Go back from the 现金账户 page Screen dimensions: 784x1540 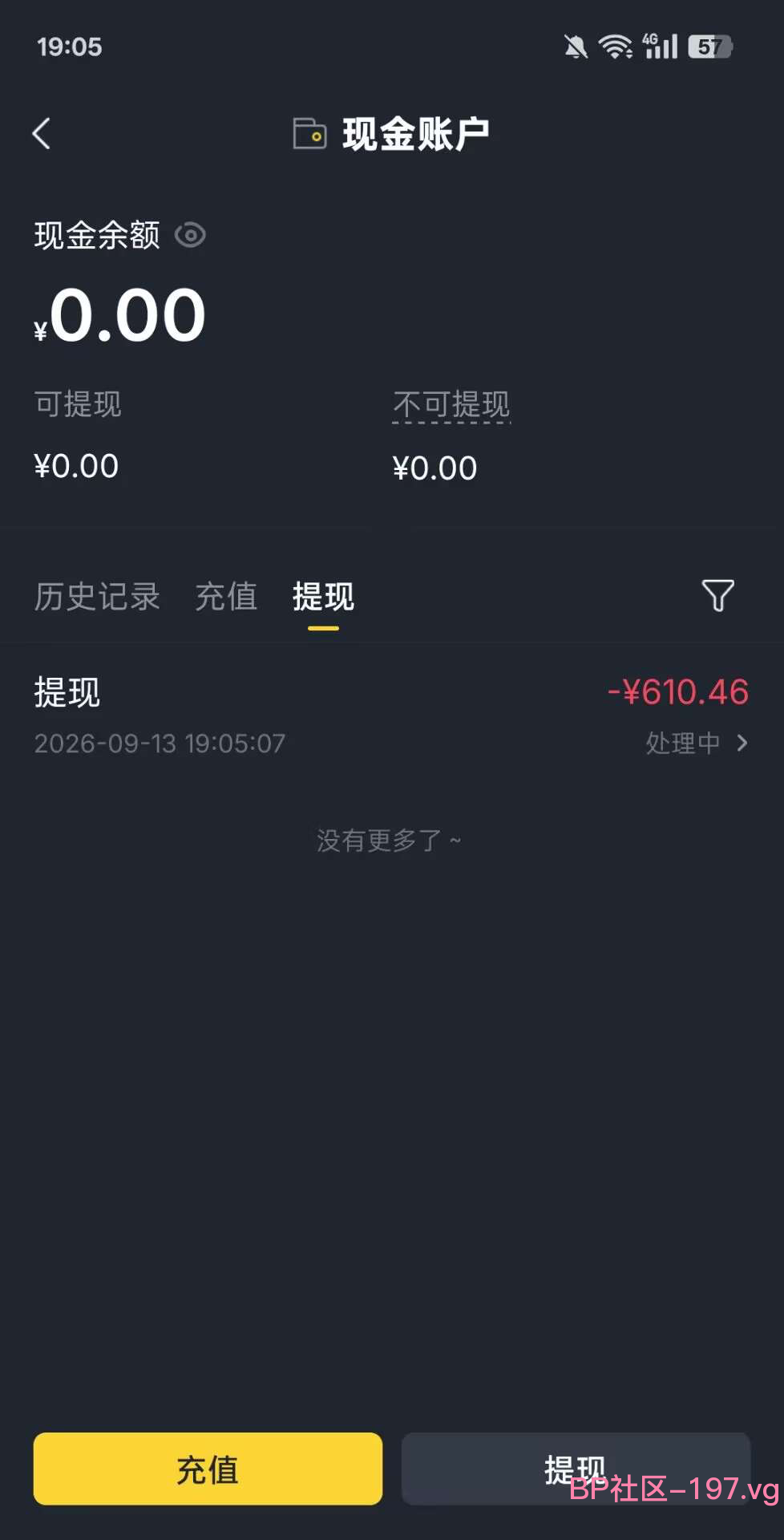coord(42,134)
